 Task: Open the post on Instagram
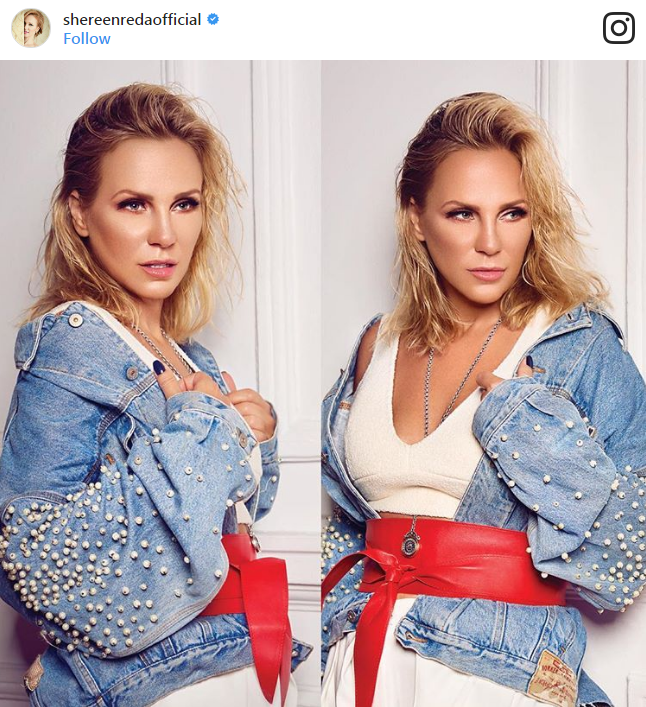(x=619, y=28)
